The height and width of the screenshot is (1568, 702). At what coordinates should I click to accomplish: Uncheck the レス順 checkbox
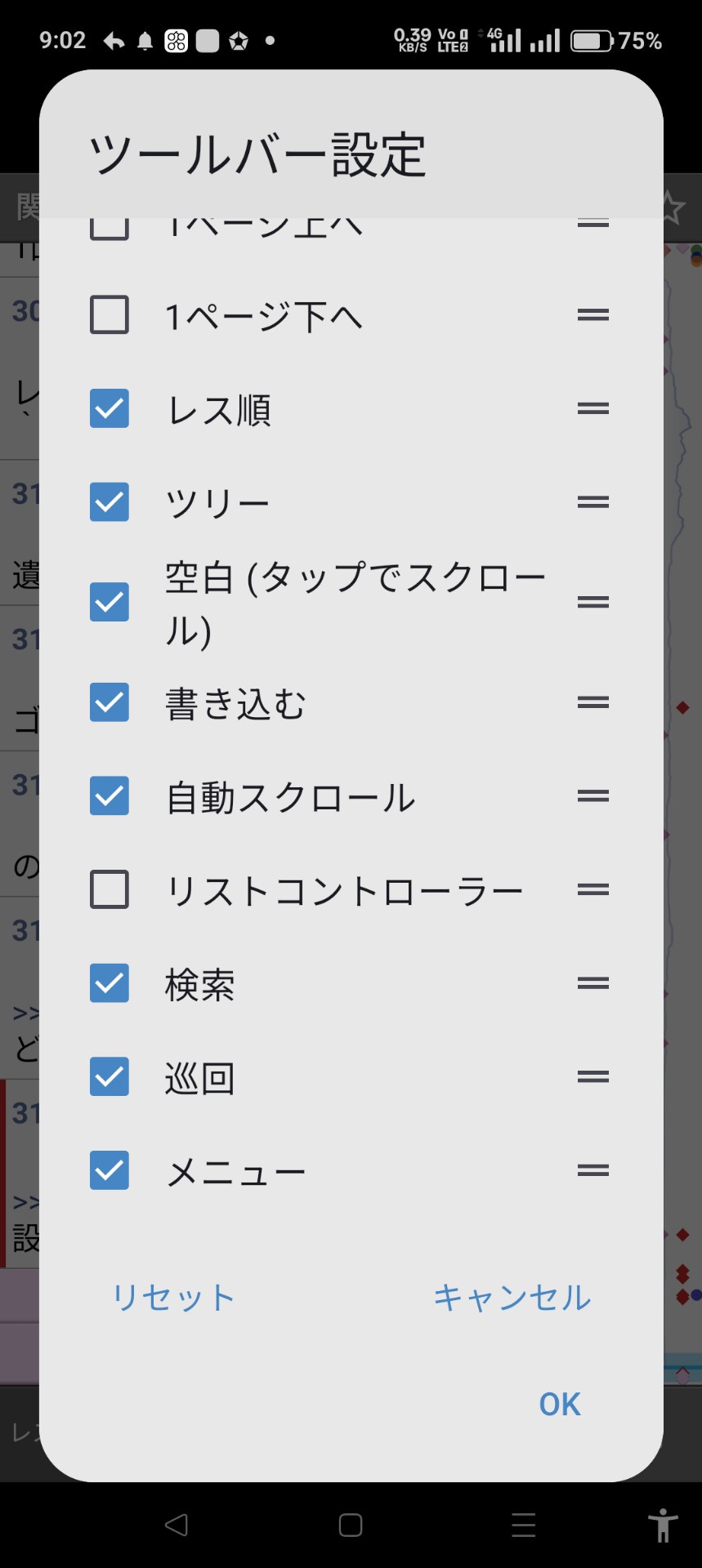tap(110, 408)
